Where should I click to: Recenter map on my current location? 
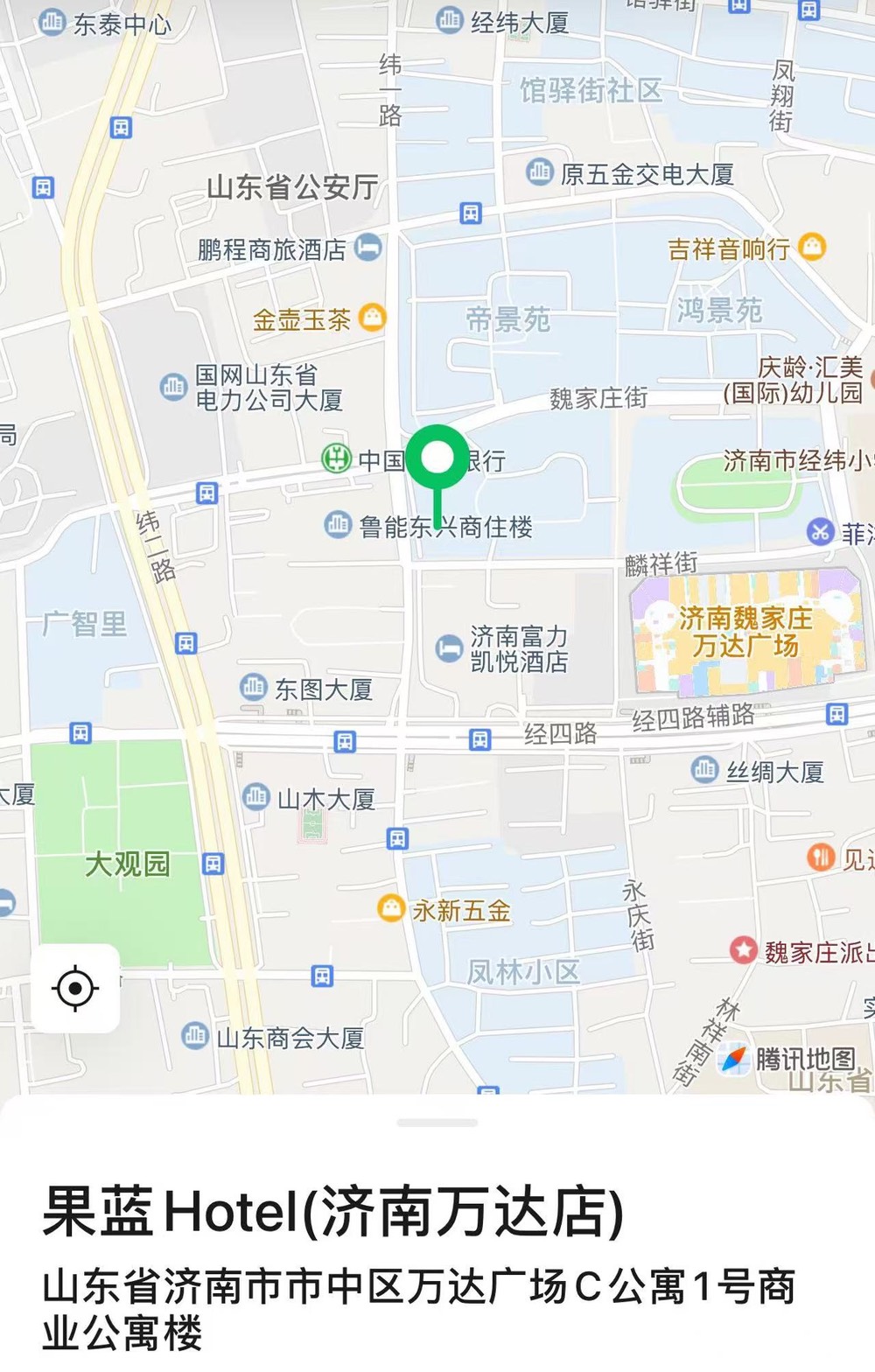point(75,989)
